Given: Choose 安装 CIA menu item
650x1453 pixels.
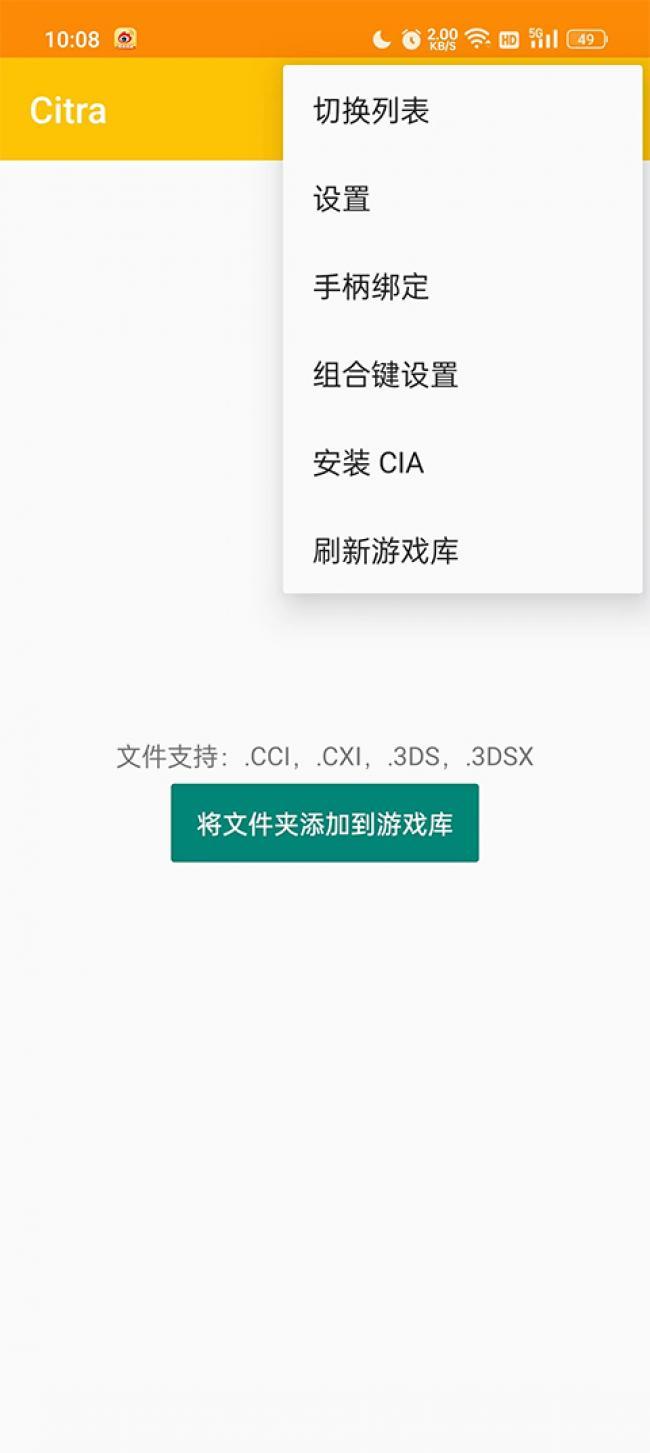Looking at the screenshot, I should [x=368, y=463].
